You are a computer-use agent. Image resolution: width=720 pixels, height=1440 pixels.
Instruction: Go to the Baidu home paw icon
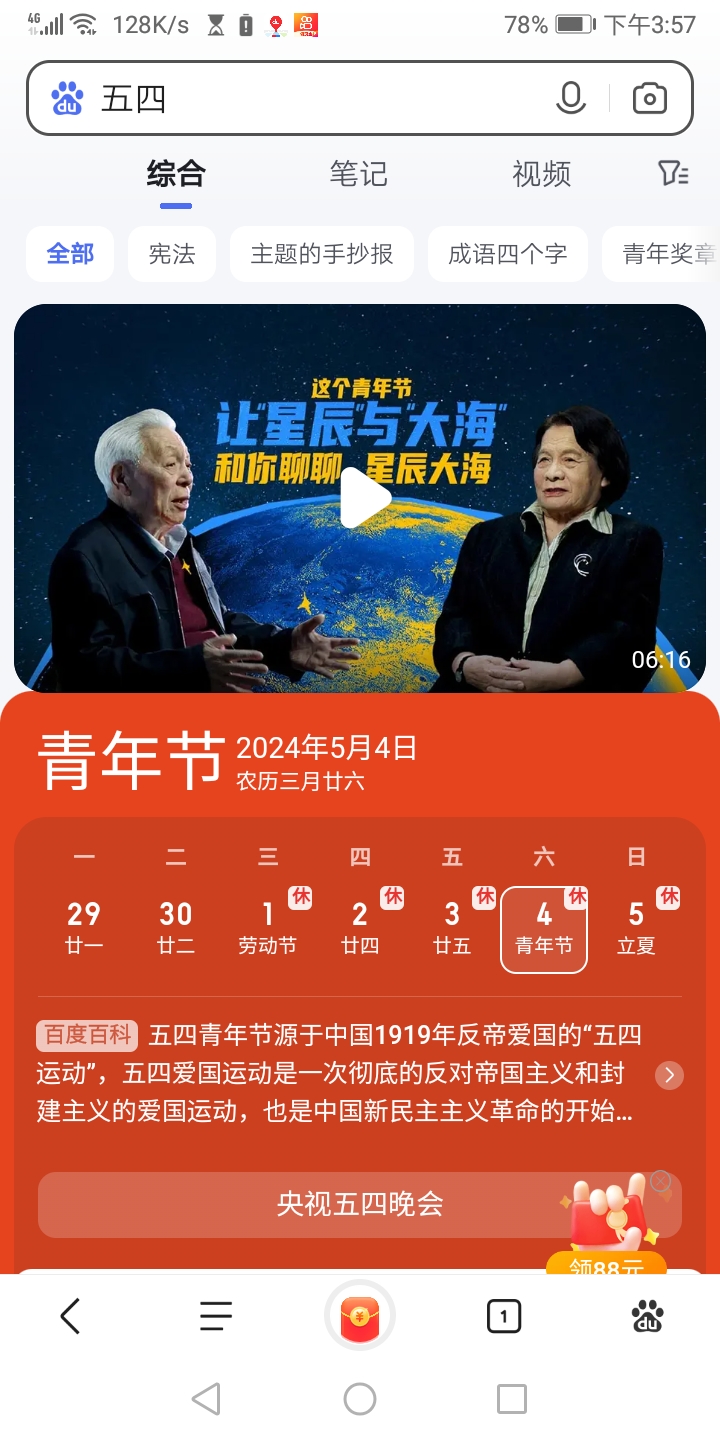click(x=648, y=1317)
